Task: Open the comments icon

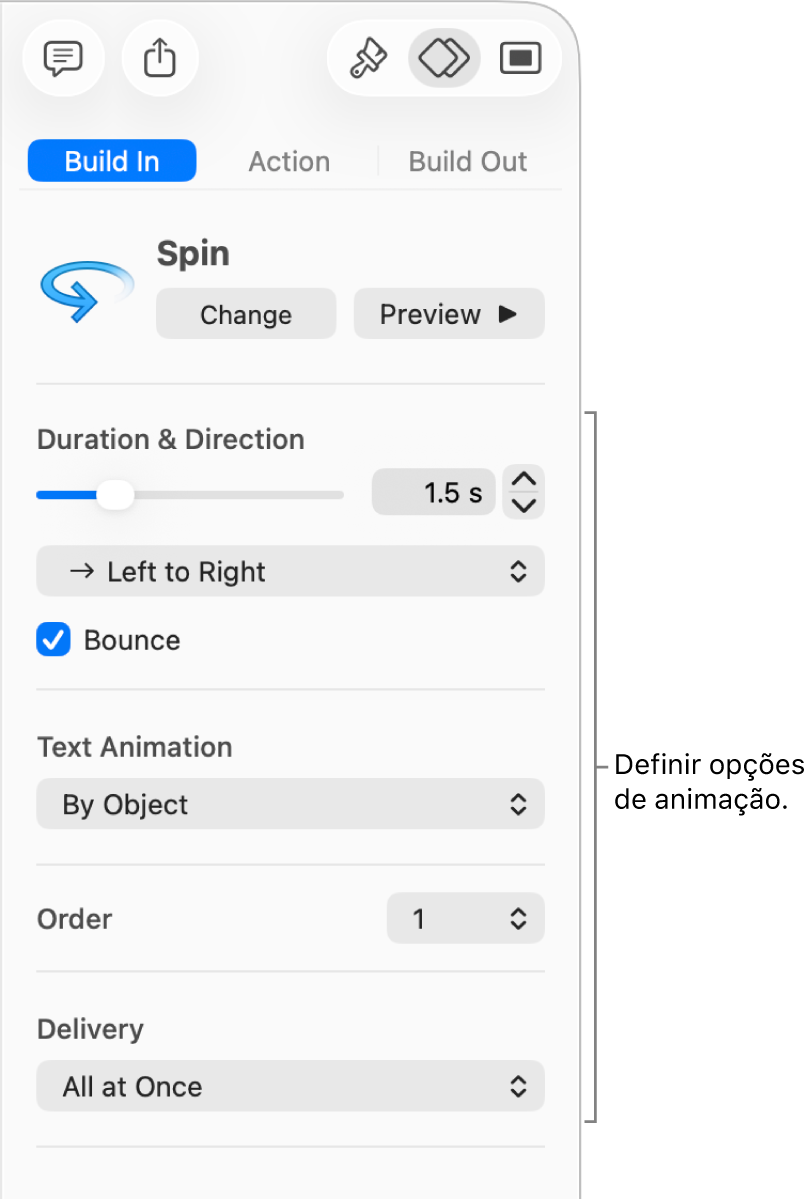Action: pyautogui.click(x=62, y=59)
